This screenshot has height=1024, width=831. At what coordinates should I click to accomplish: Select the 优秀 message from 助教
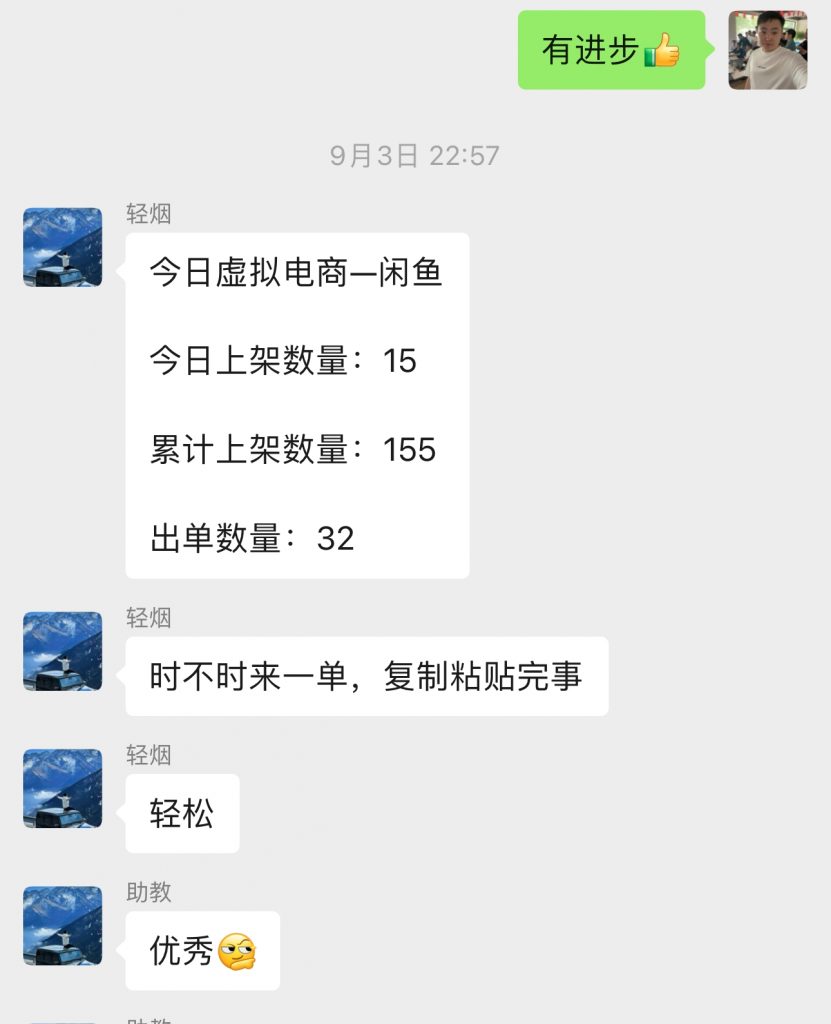click(200, 950)
